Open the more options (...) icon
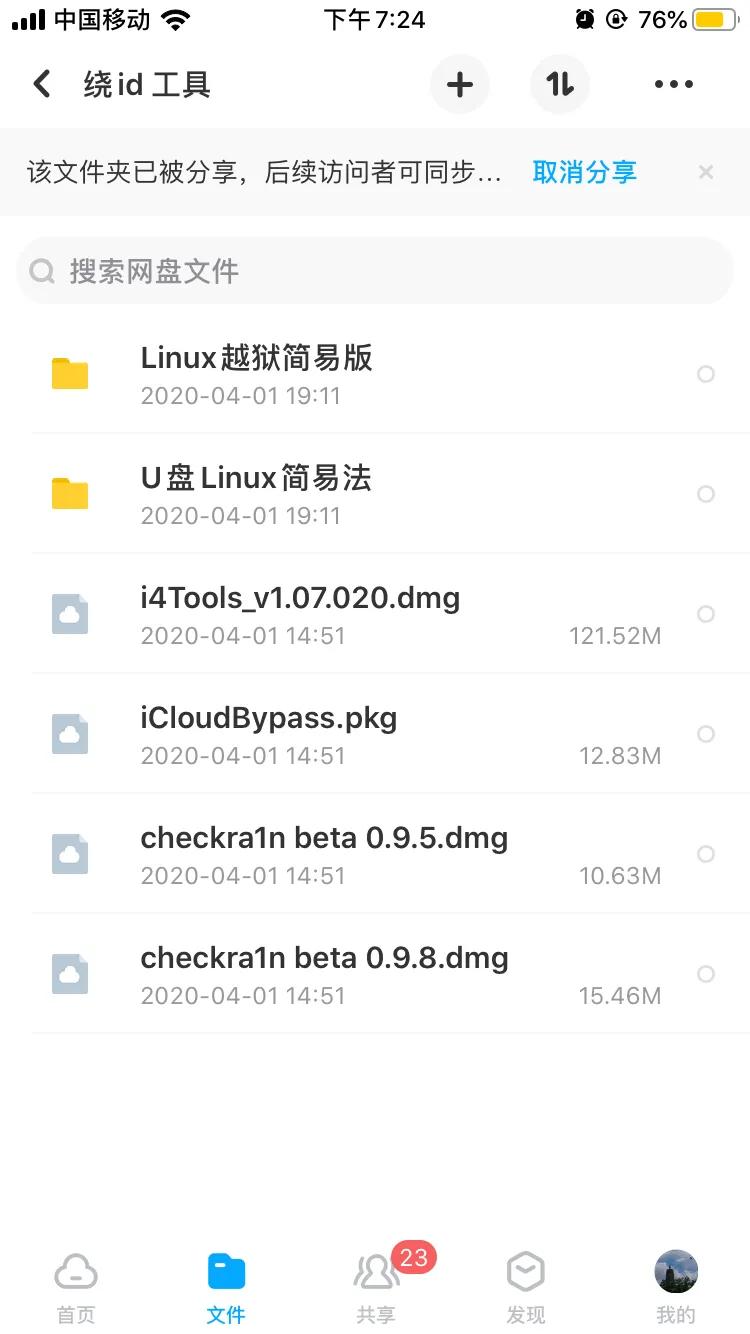Viewport: 750px width, 1334px height. point(672,84)
